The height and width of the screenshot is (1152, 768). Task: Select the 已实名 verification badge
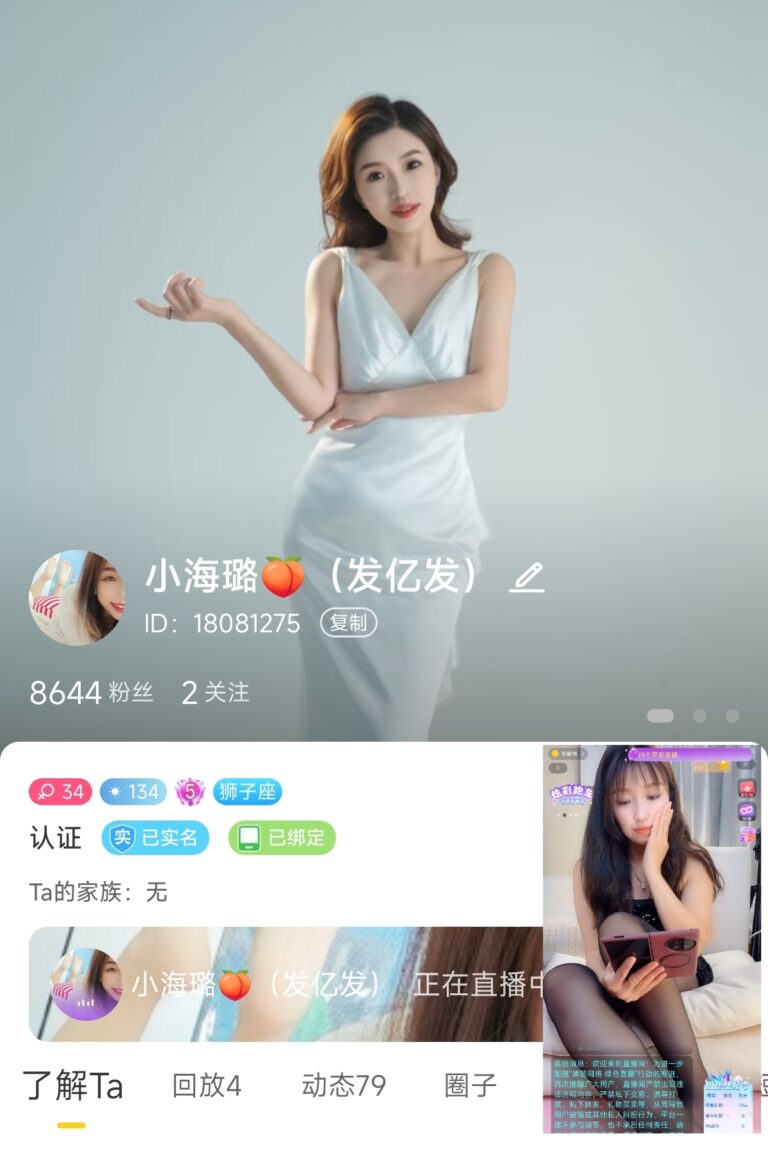click(155, 838)
